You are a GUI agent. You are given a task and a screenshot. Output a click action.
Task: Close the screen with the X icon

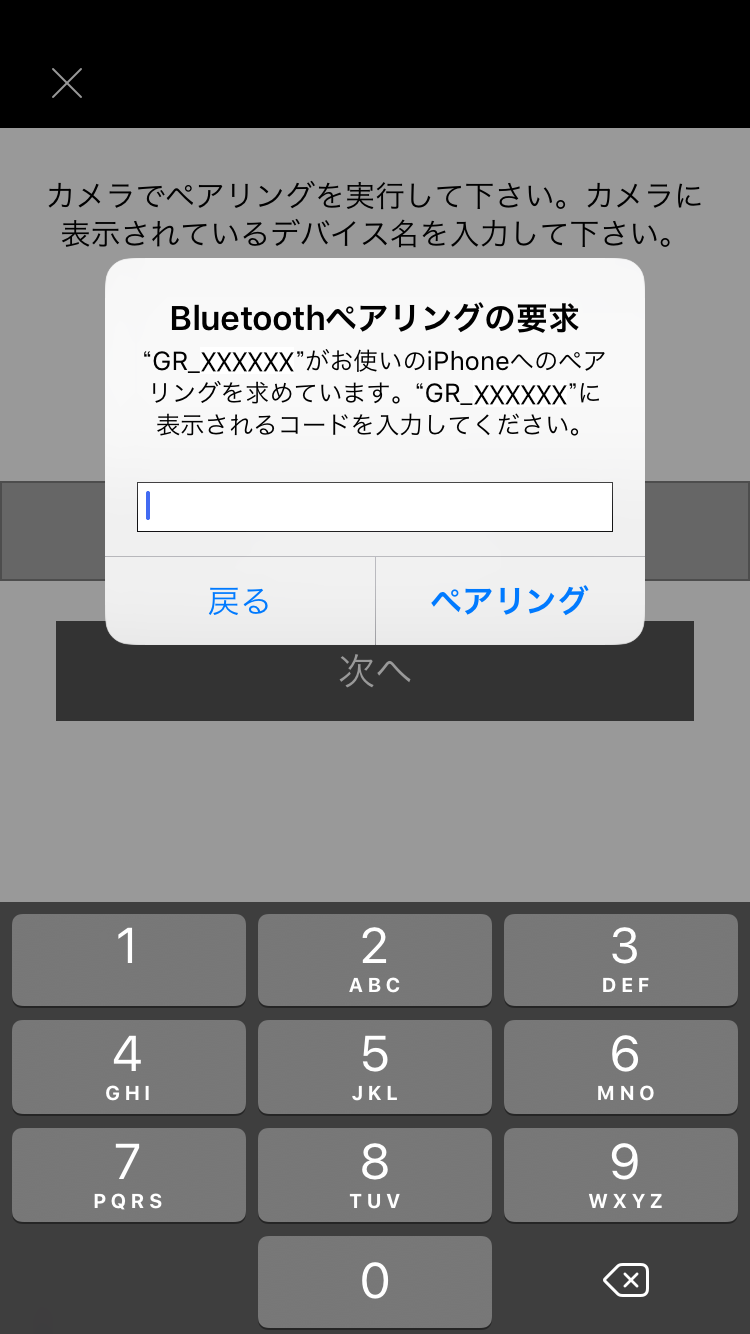[67, 83]
